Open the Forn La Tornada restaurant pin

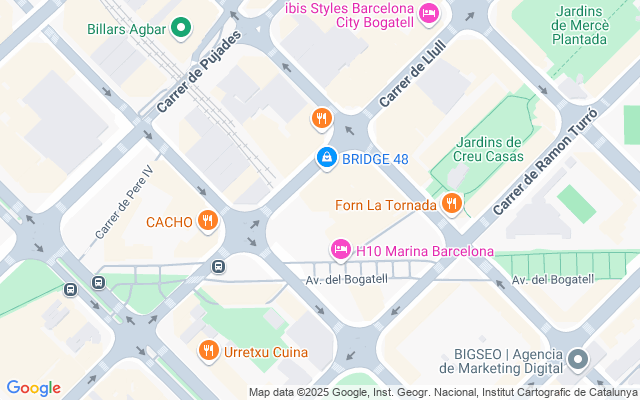pyautogui.click(x=452, y=204)
